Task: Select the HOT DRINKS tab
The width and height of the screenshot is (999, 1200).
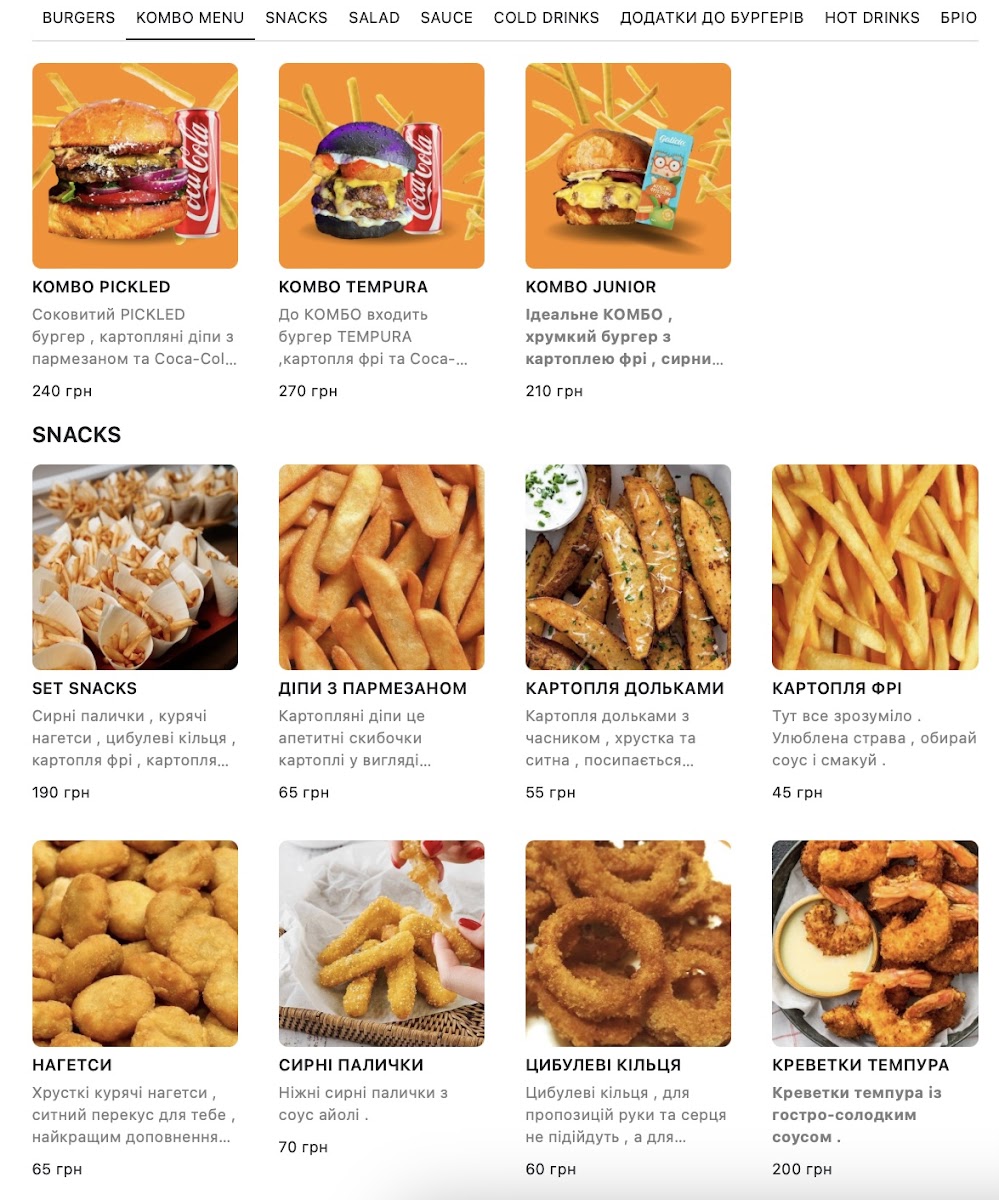Action: (x=871, y=18)
